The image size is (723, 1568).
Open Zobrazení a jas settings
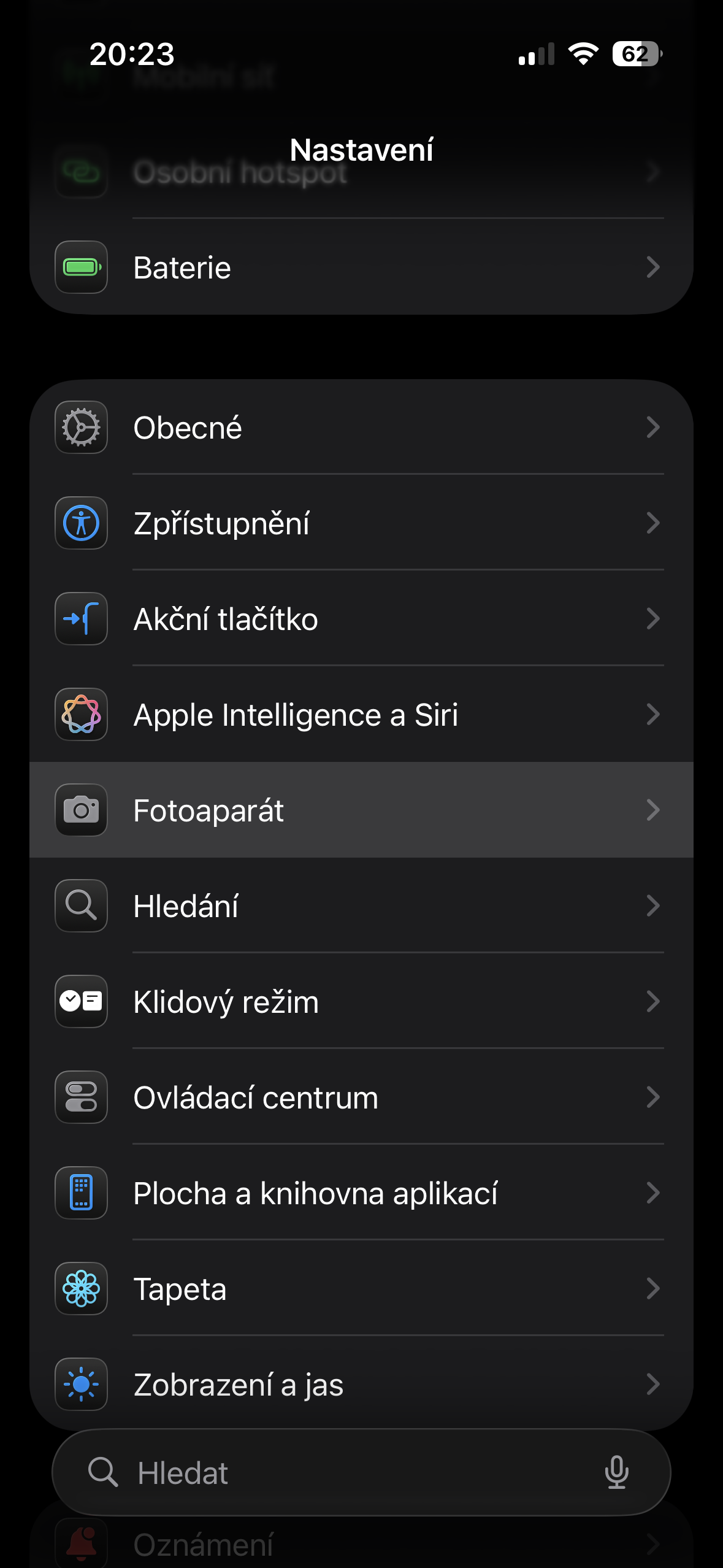point(361,1385)
